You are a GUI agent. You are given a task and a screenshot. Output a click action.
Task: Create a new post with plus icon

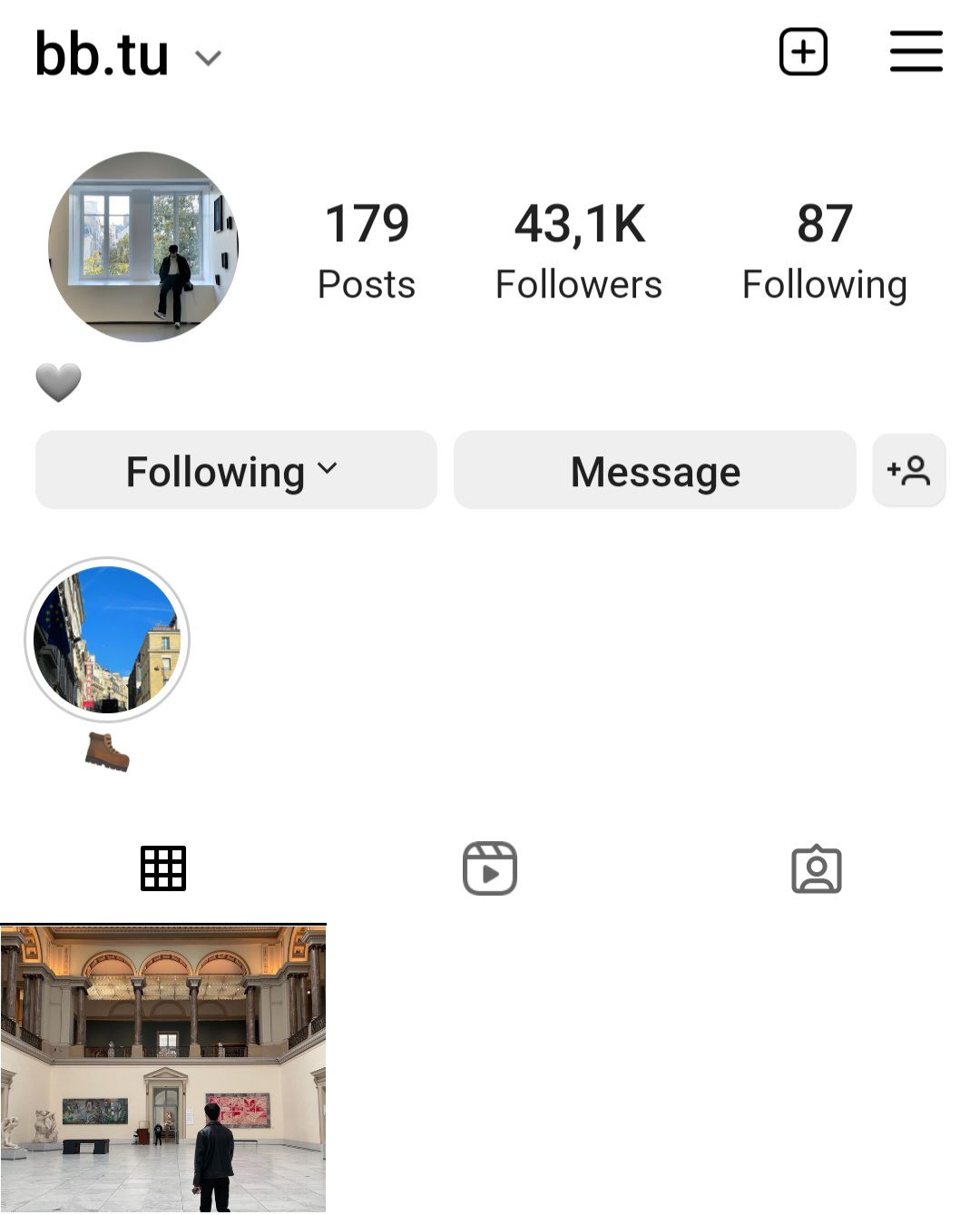tap(803, 52)
